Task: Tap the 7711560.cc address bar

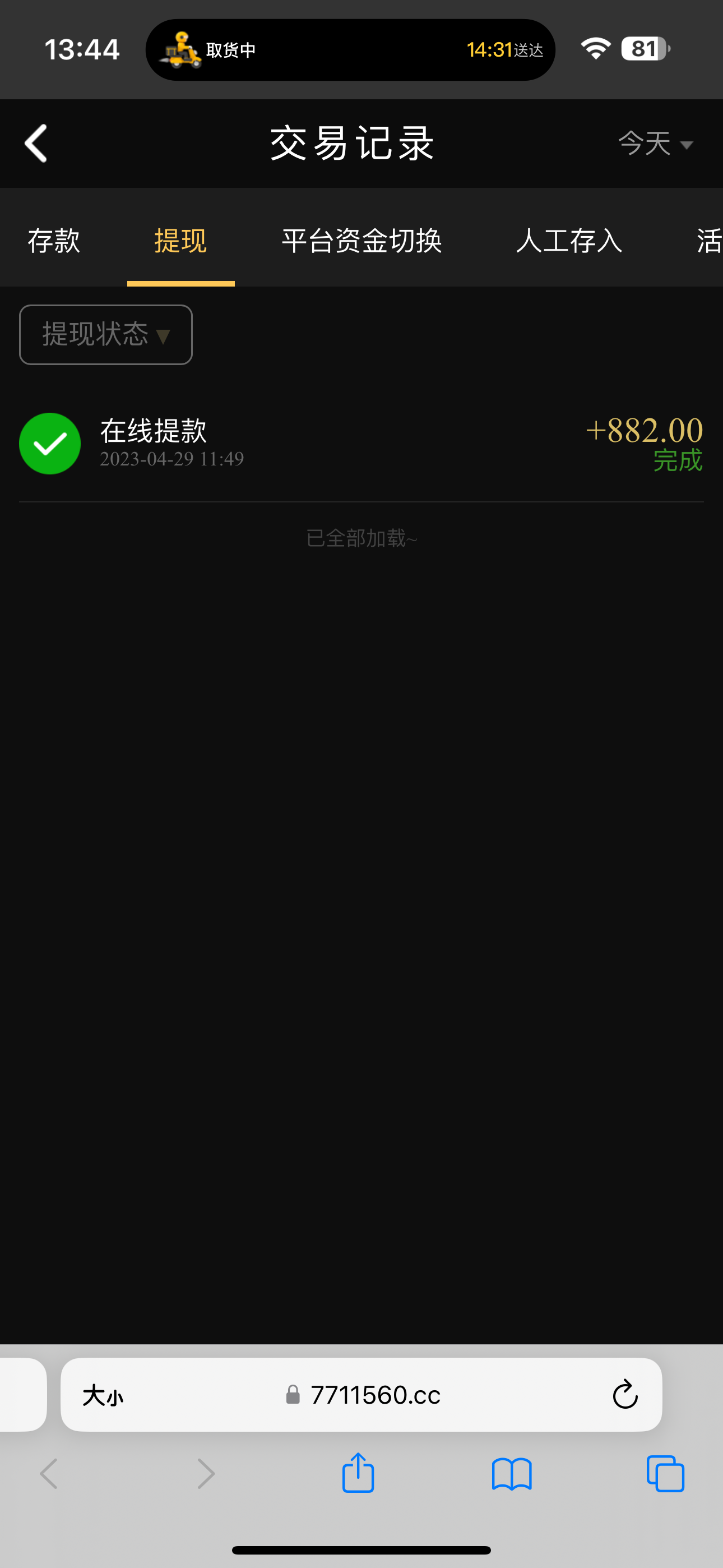Action: (375, 1395)
